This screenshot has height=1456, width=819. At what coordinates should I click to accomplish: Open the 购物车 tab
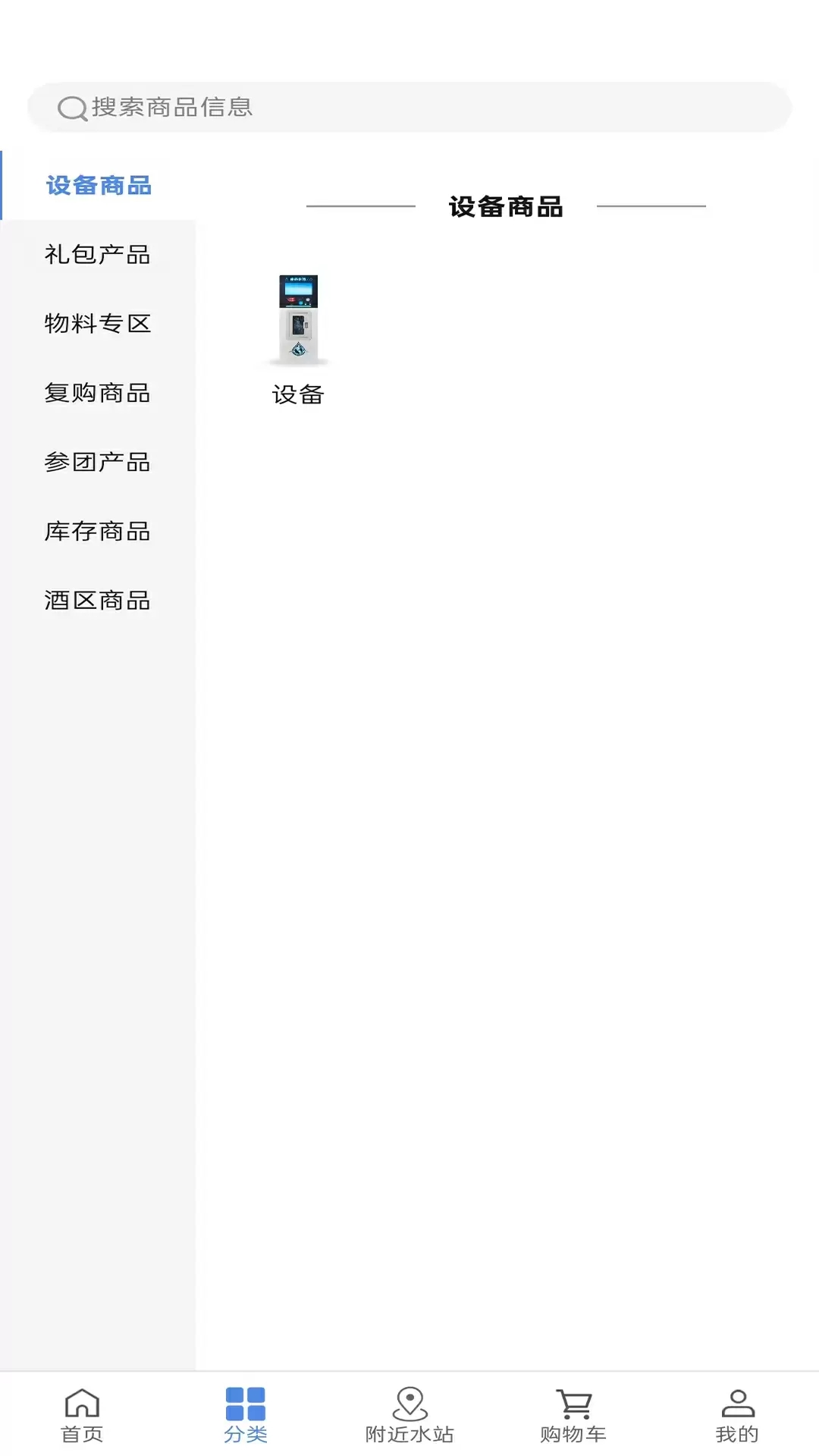pyautogui.click(x=573, y=1415)
